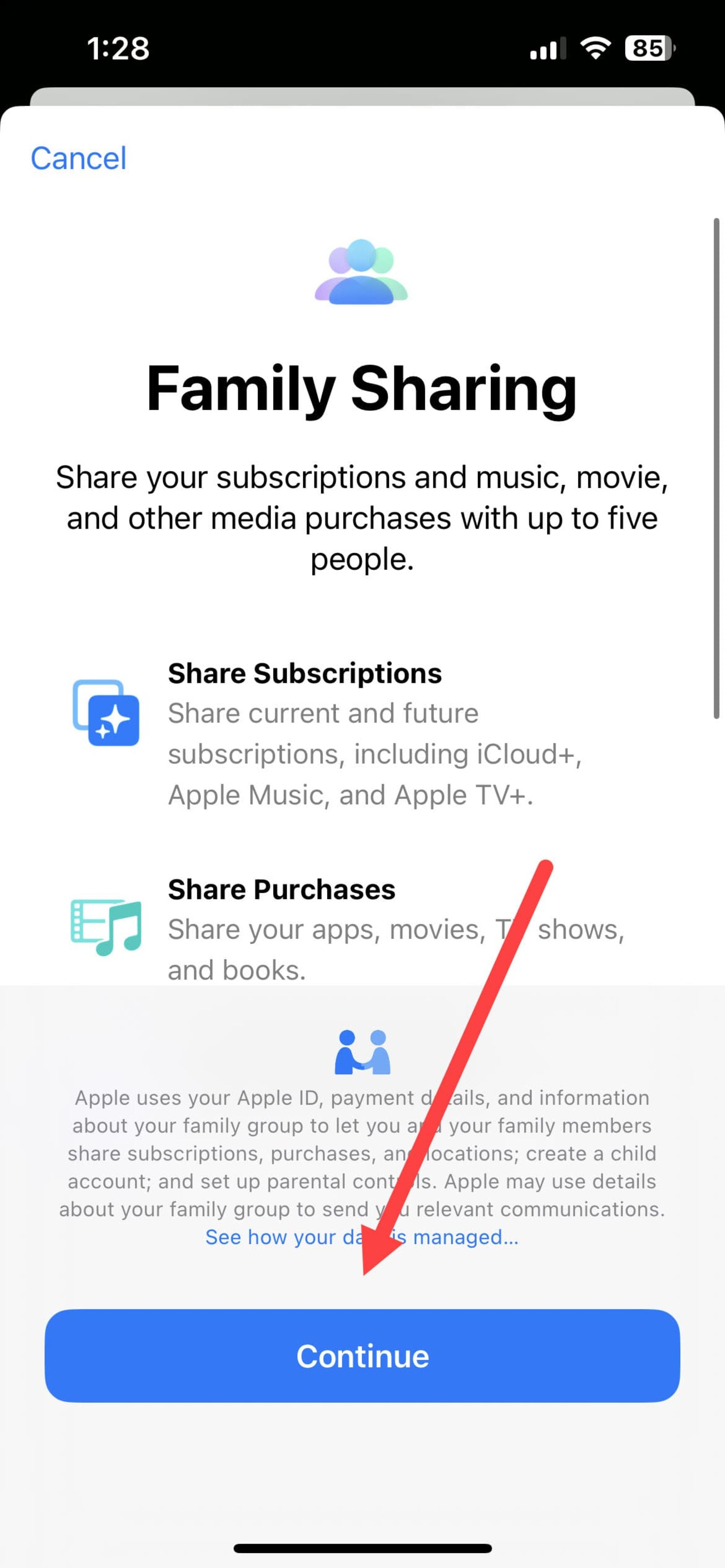The image size is (725, 1568).
Task: Tap Continue to set up Family Sharing
Action: point(362,1356)
